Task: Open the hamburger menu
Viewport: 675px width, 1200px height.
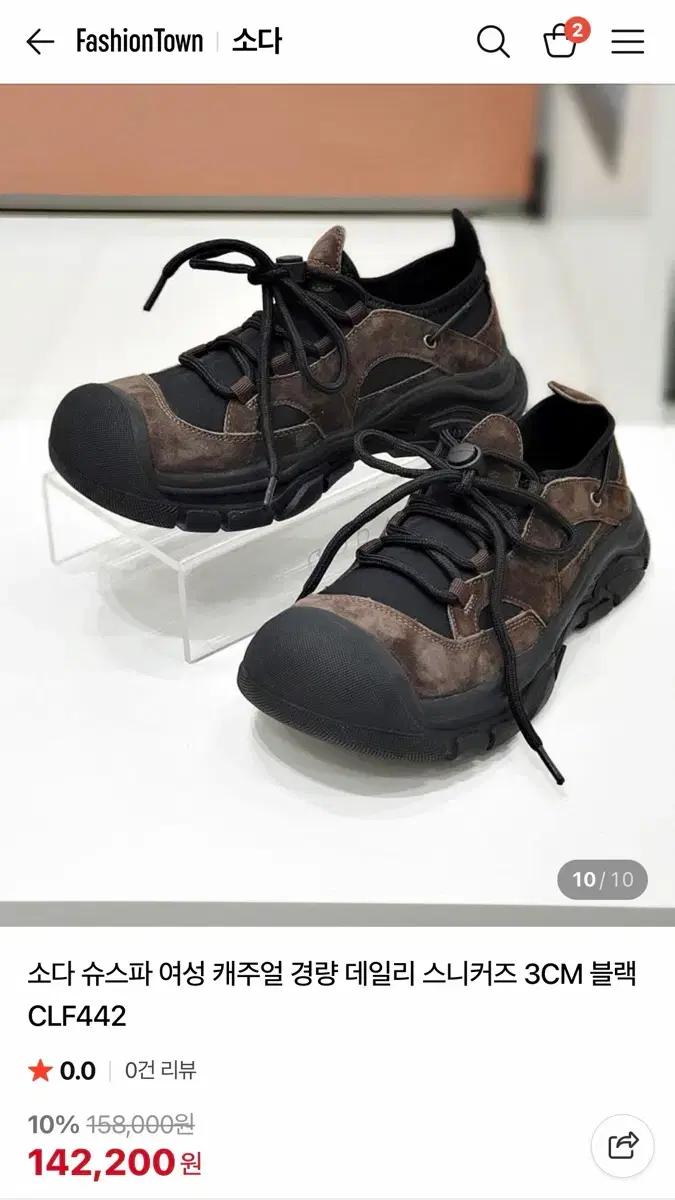Action: (628, 42)
